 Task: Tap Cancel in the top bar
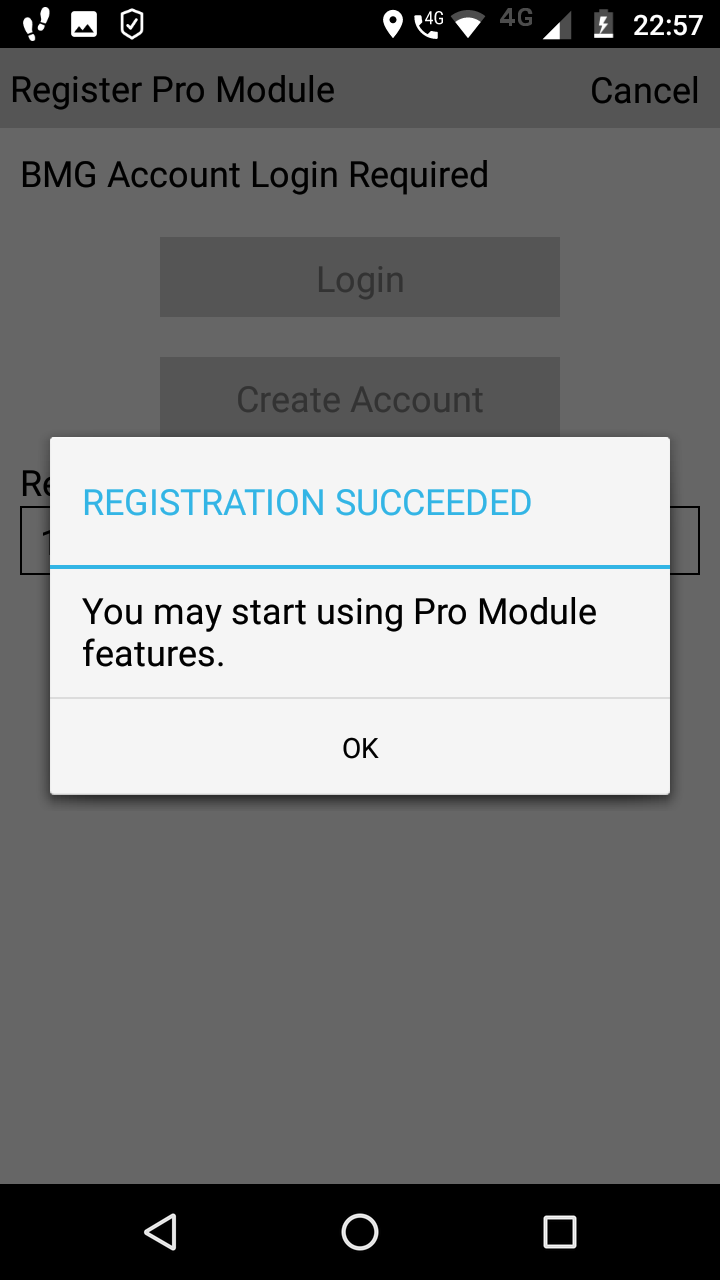(x=644, y=90)
